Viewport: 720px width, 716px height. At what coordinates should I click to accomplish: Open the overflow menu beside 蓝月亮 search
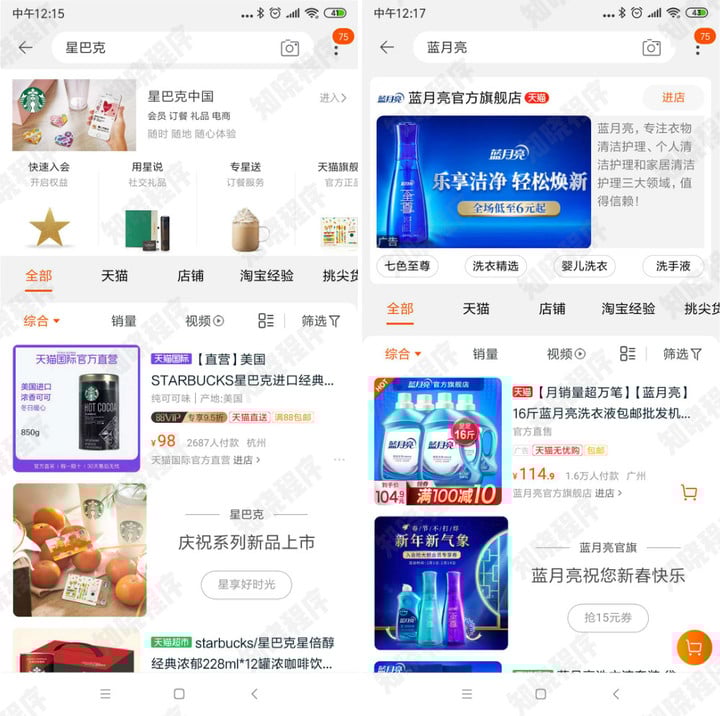(x=698, y=49)
